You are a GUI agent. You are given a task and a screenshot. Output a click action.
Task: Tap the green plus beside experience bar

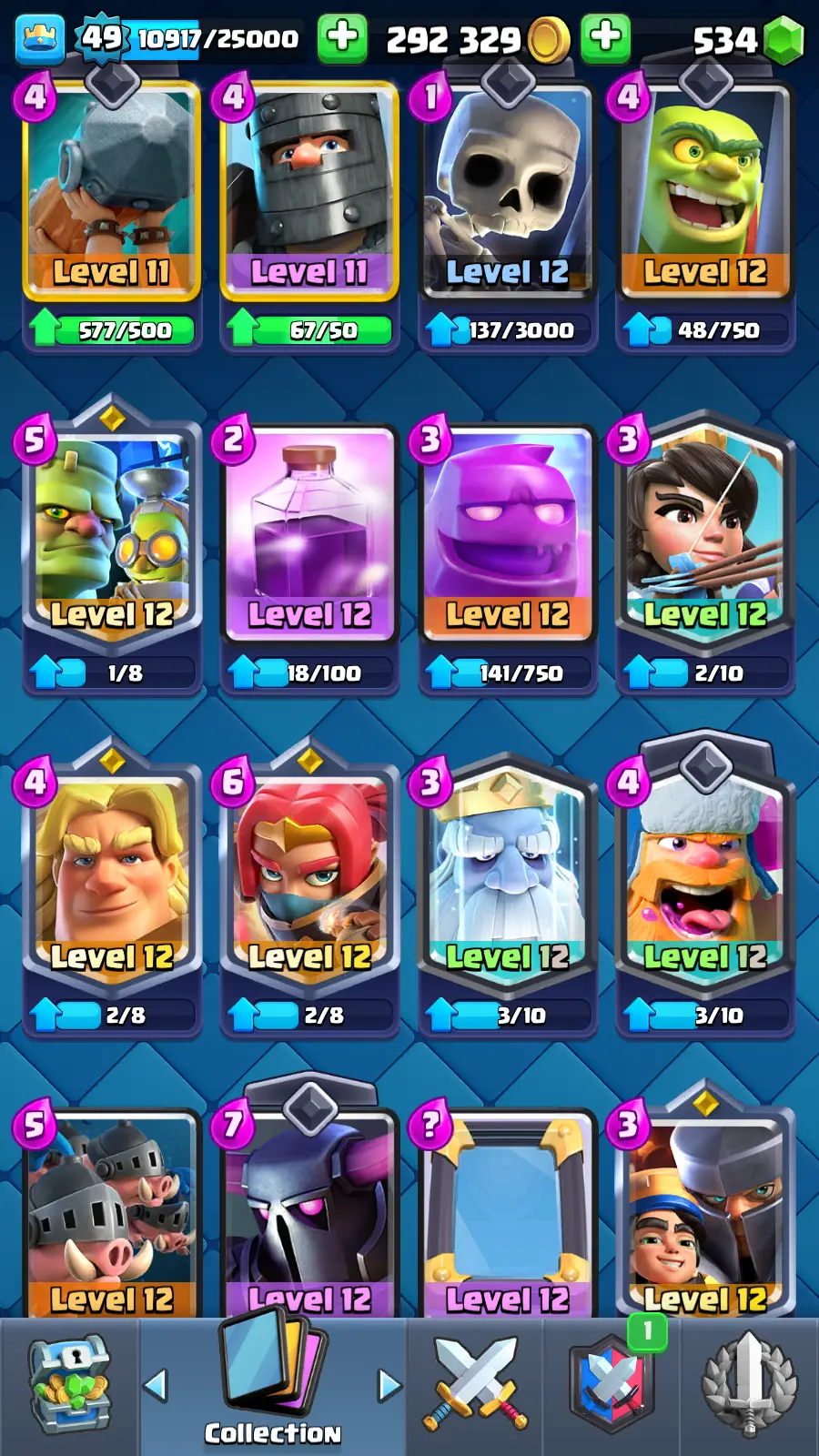(342, 38)
